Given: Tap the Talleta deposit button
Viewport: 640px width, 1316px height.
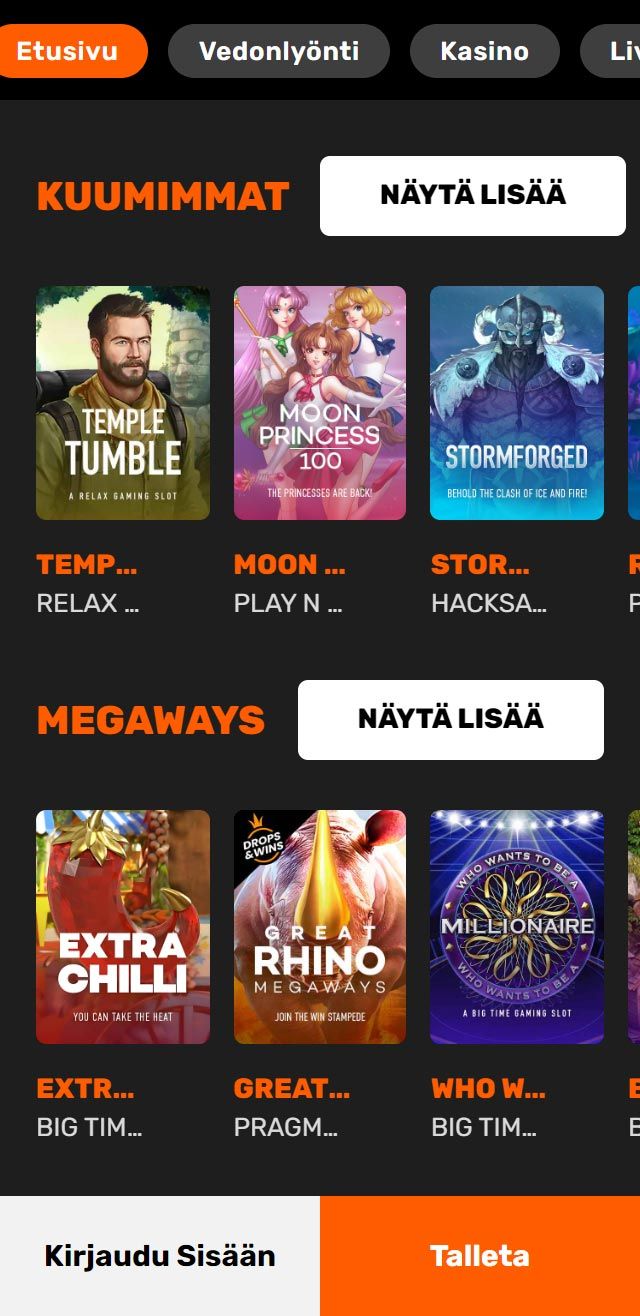Looking at the screenshot, I should (x=480, y=1256).
